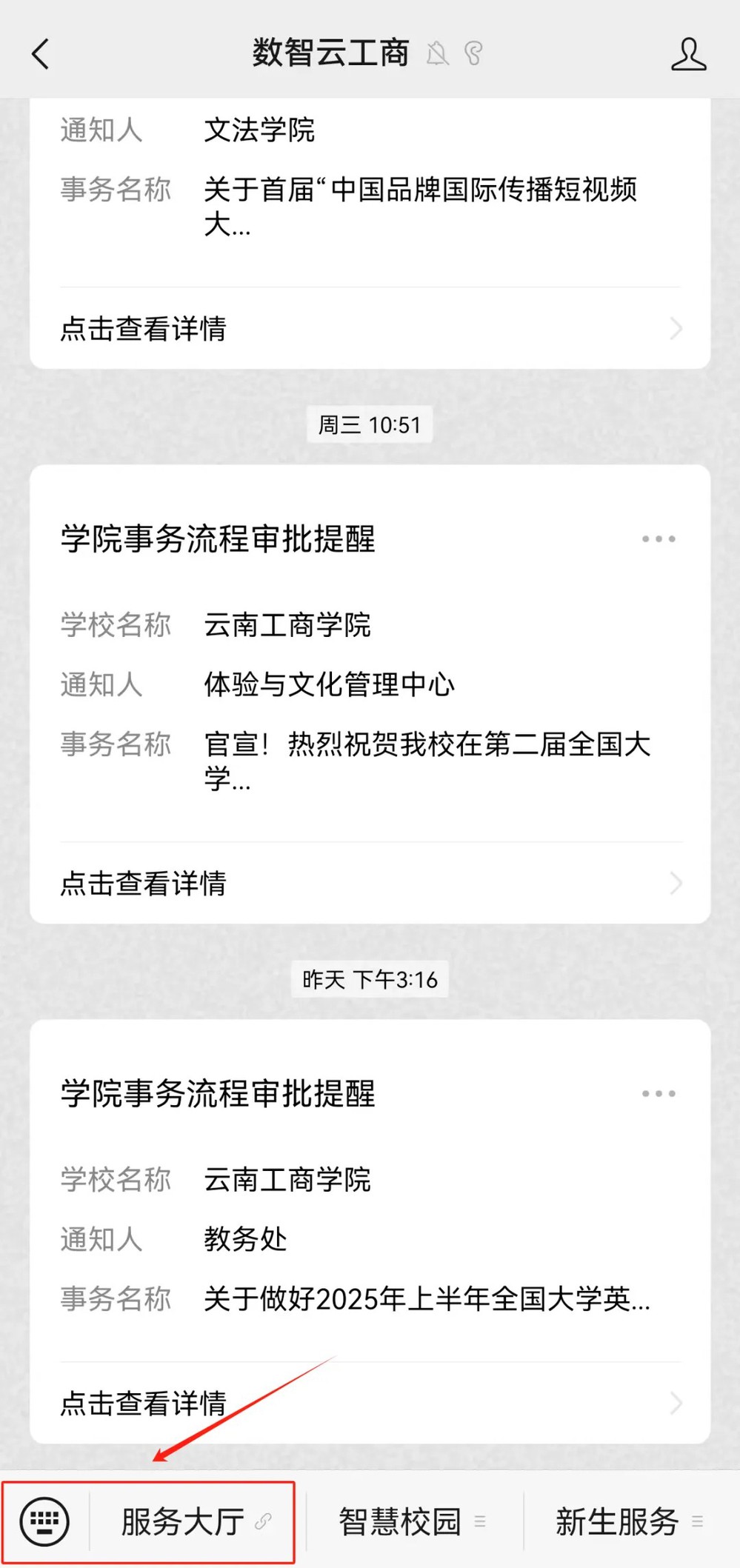Go back from 数智云工商
Image resolution: width=740 pixels, height=1568 pixels.
pos(41,54)
